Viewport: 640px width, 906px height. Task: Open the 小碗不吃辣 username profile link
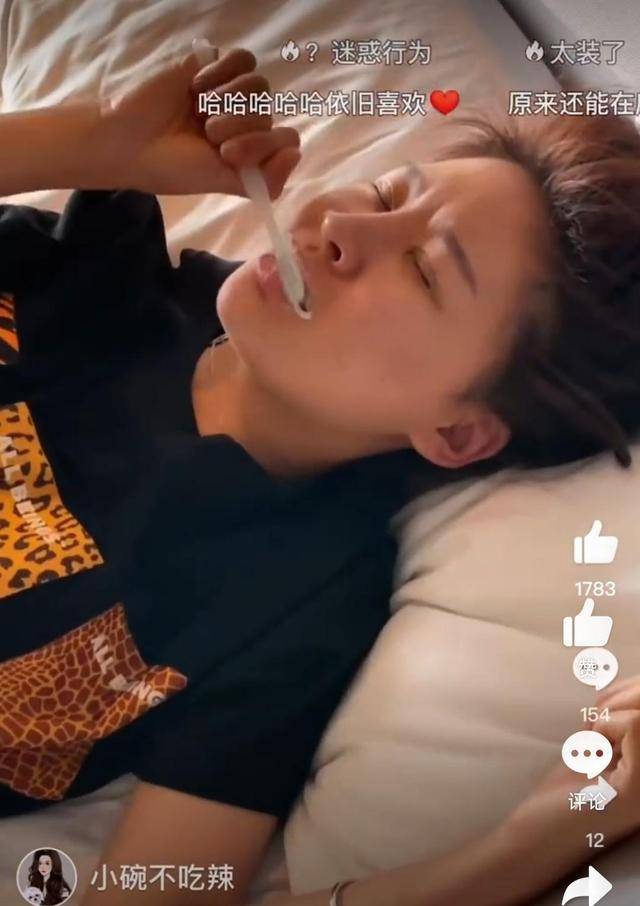[x=162, y=878]
